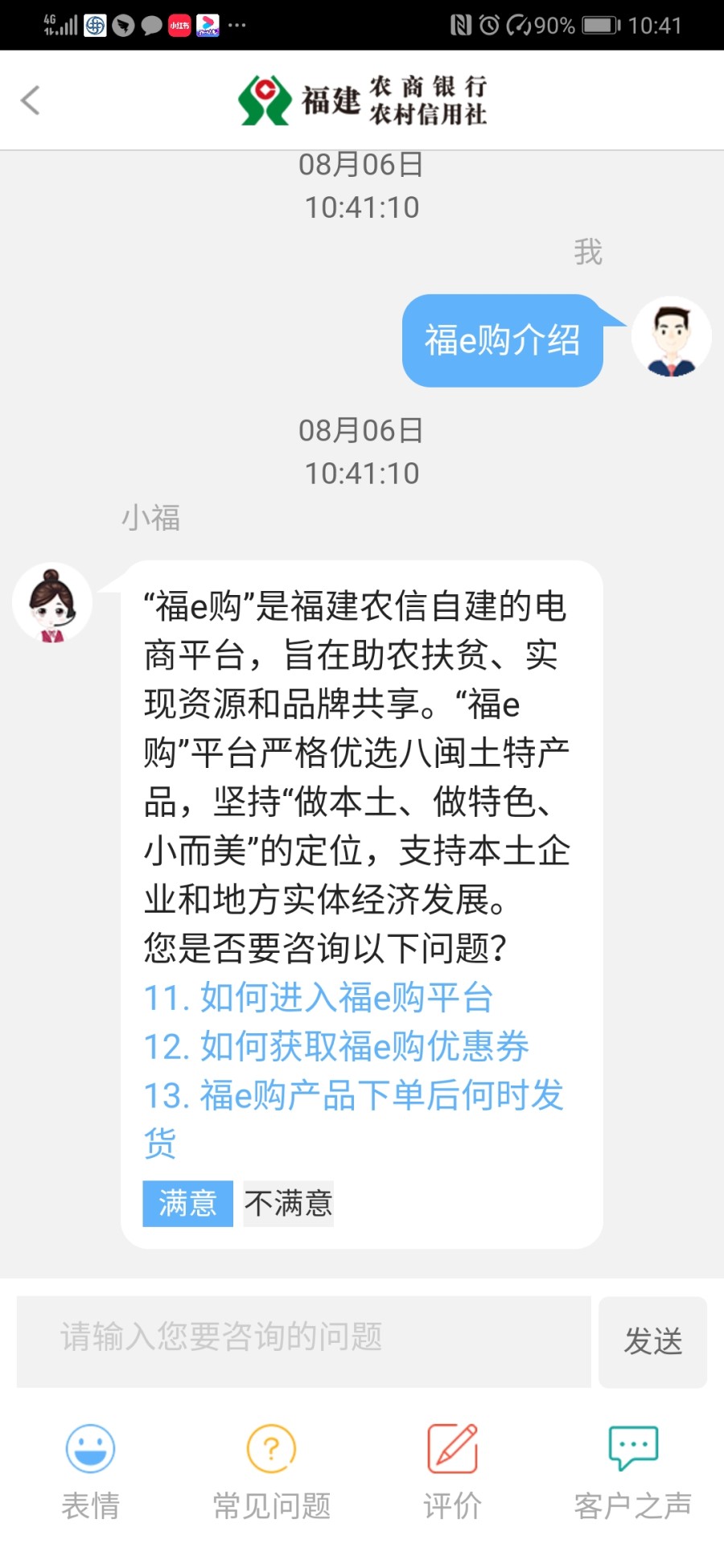Open link 11 如何进入福e购平台
This screenshot has height=1568, width=724.
point(319,998)
